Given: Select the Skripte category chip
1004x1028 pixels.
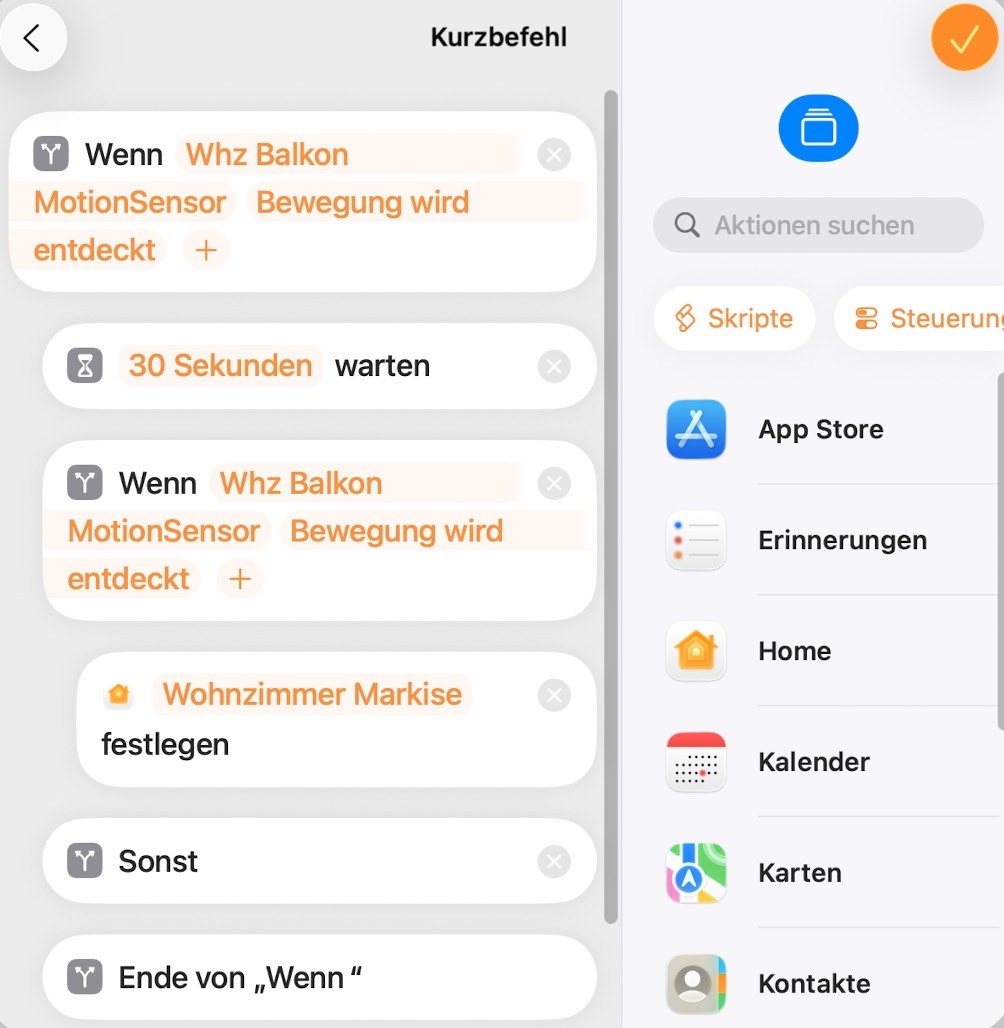Looking at the screenshot, I should (734, 319).
